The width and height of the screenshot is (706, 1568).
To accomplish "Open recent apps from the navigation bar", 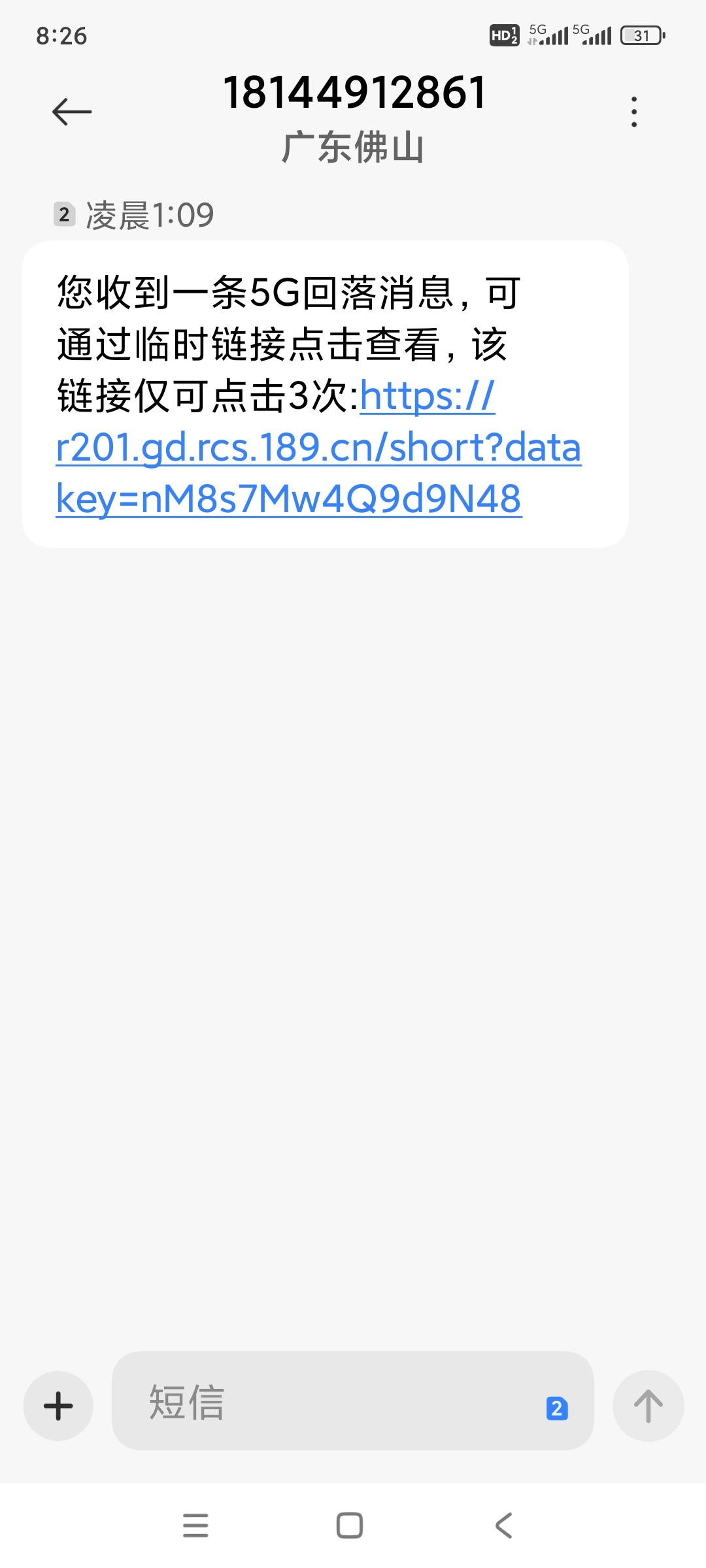I will pos(195,1525).
